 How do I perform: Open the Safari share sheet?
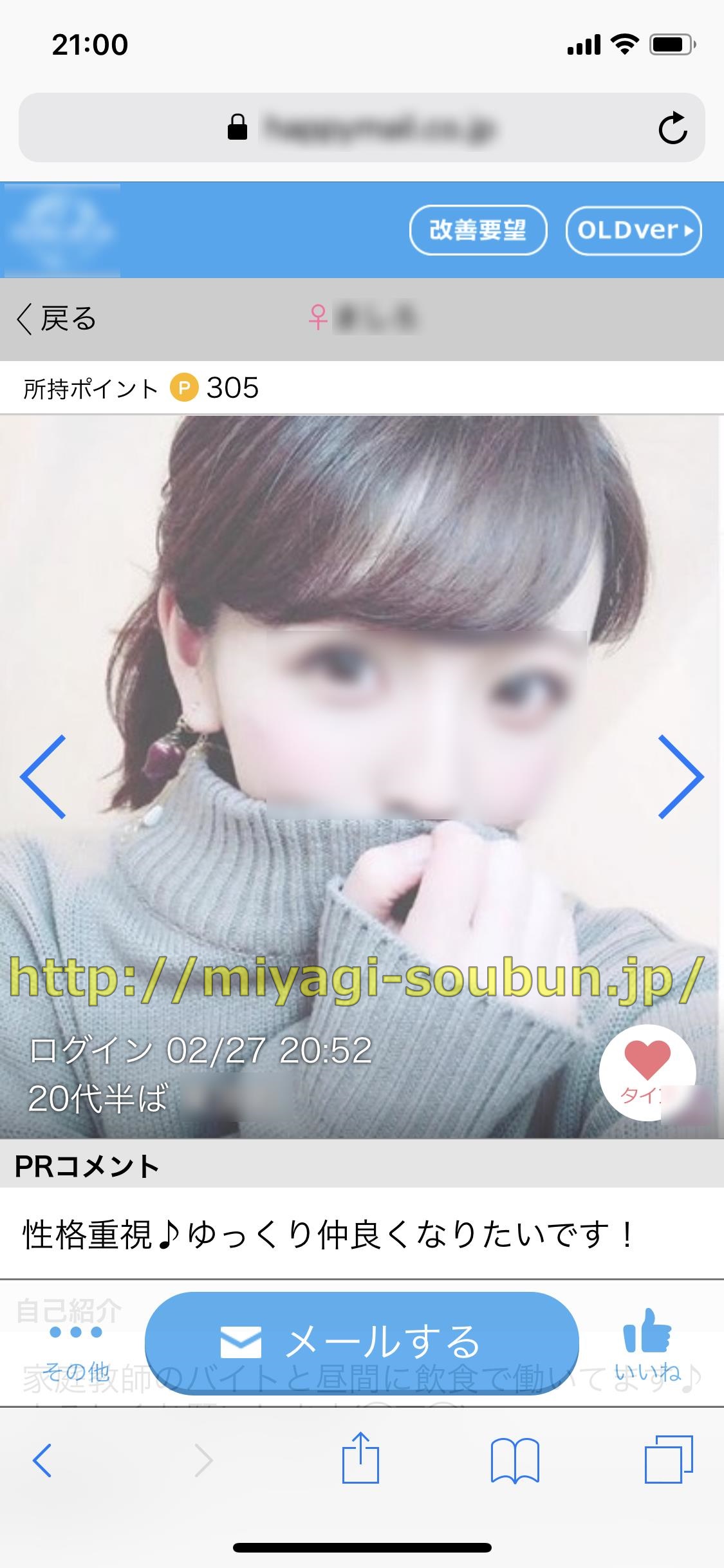(360, 1458)
